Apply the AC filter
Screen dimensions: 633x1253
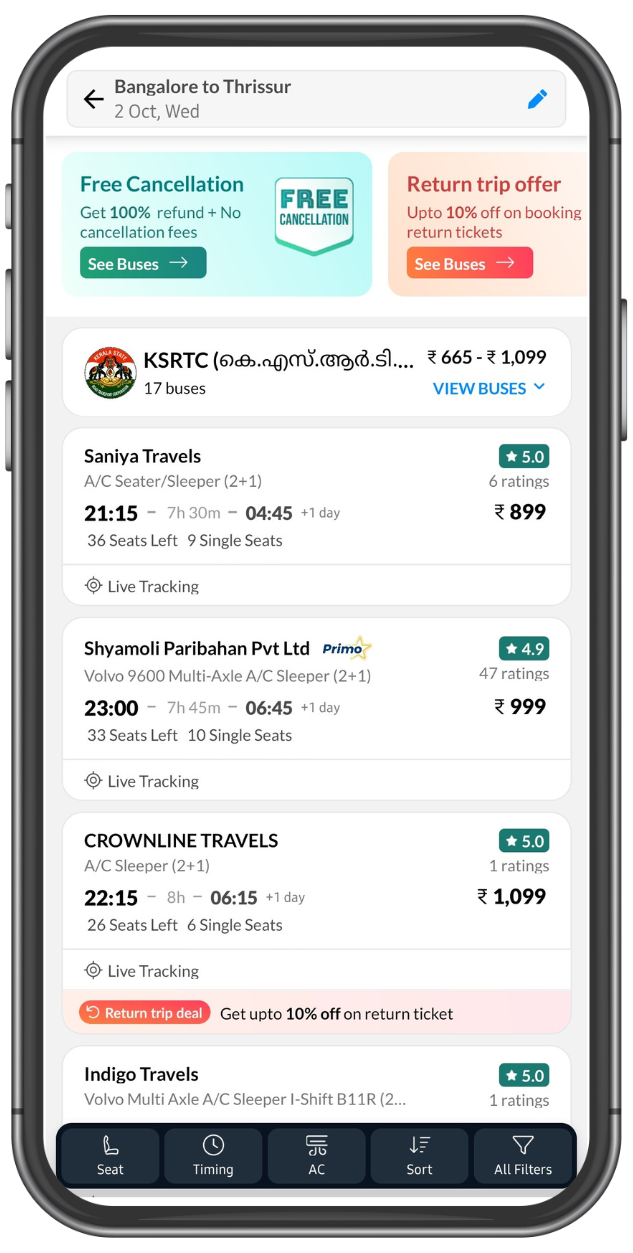tap(317, 1156)
